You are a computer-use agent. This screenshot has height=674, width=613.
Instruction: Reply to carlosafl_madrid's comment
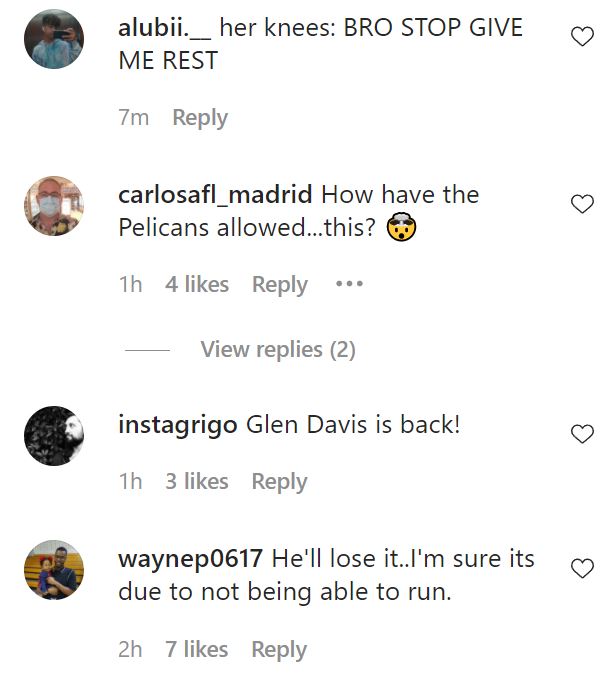280,284
